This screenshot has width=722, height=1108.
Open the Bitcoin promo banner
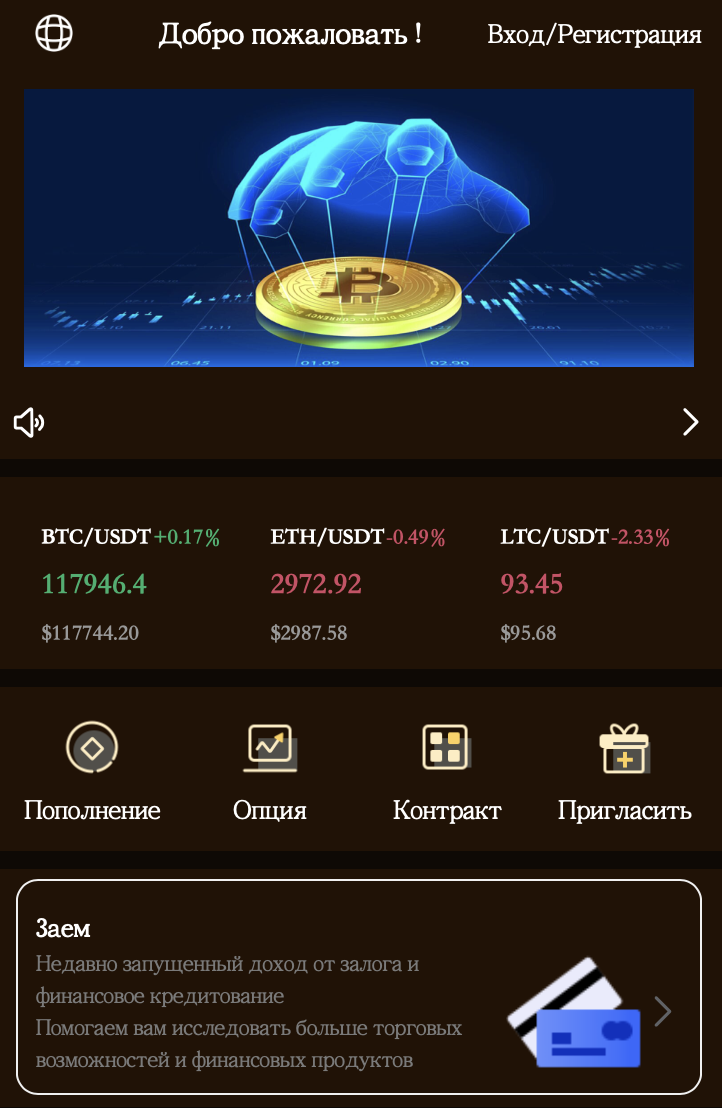[359, 228]
